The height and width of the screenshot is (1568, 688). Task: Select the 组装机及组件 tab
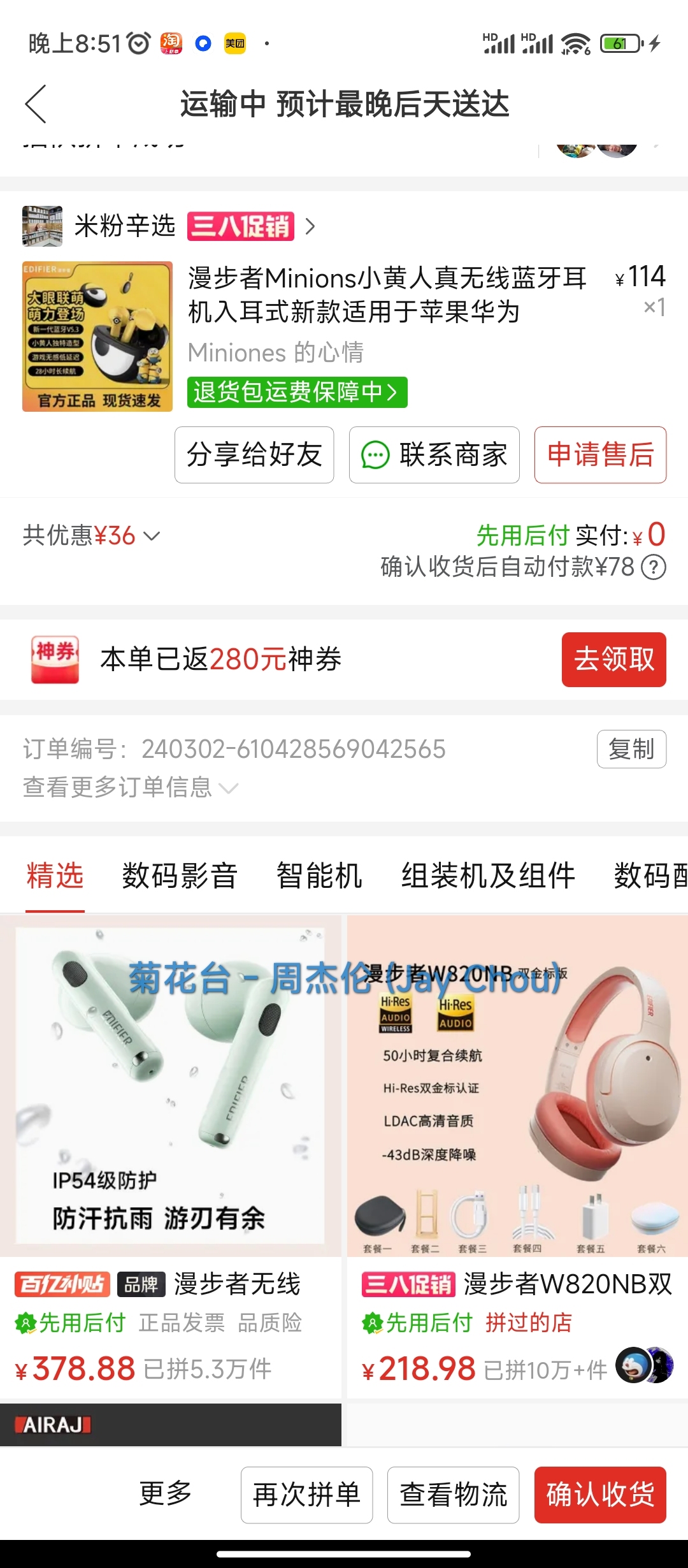[x=488, y=876]
